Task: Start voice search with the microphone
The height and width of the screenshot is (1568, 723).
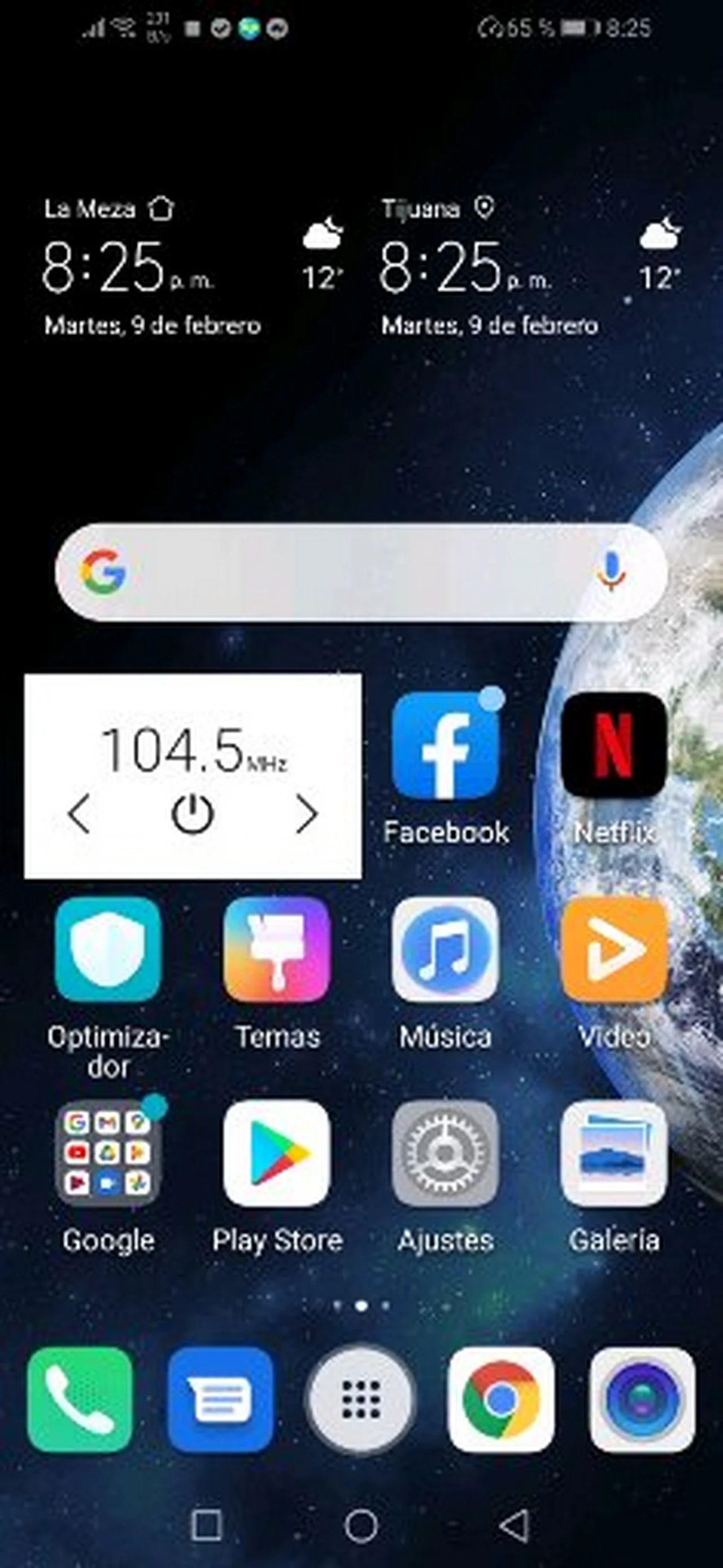Action: pos(611,571)
